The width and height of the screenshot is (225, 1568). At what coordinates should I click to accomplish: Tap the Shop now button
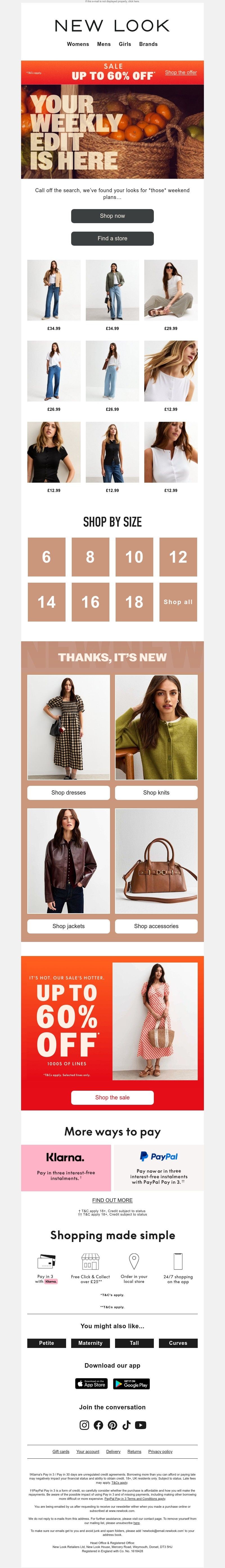click(x=112, y=216)
